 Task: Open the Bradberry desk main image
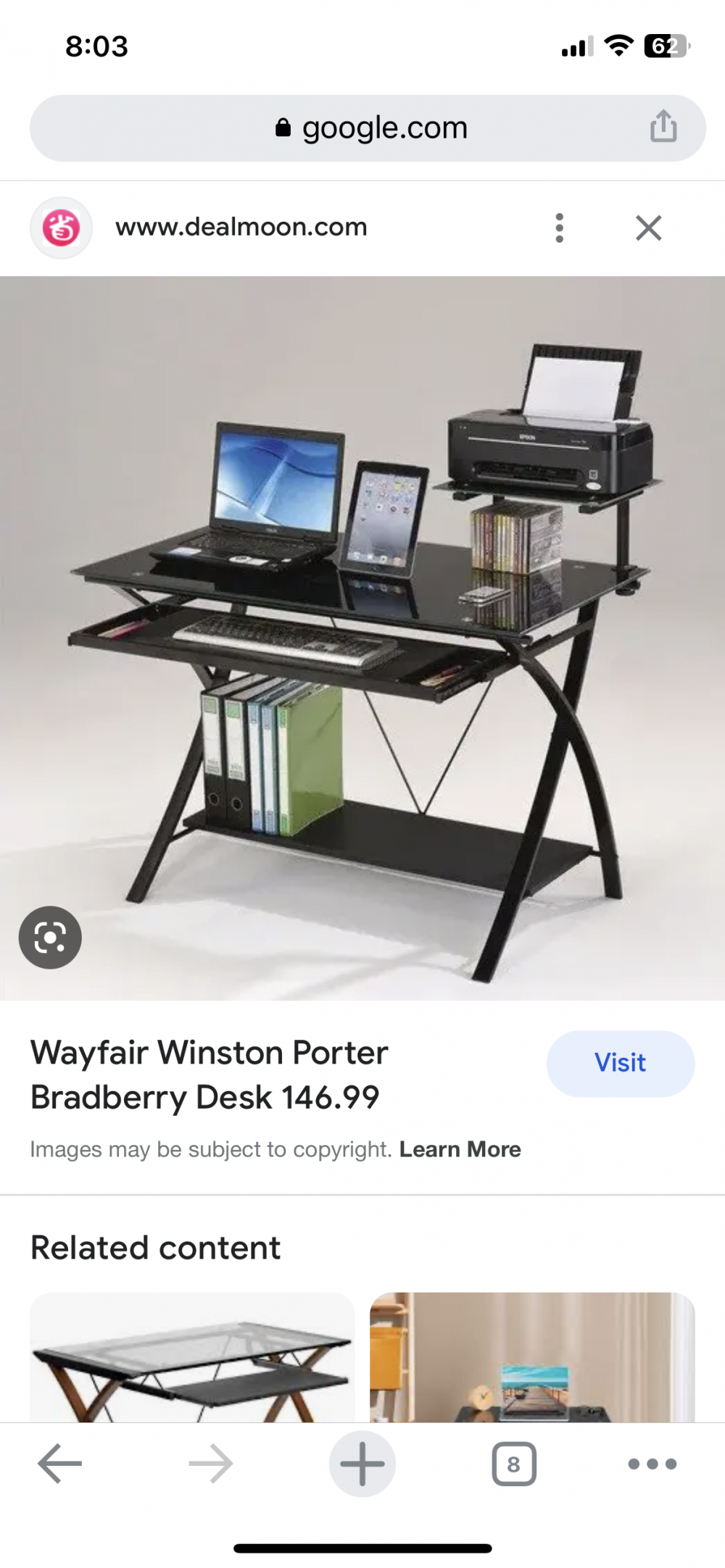tap(362, 638)
